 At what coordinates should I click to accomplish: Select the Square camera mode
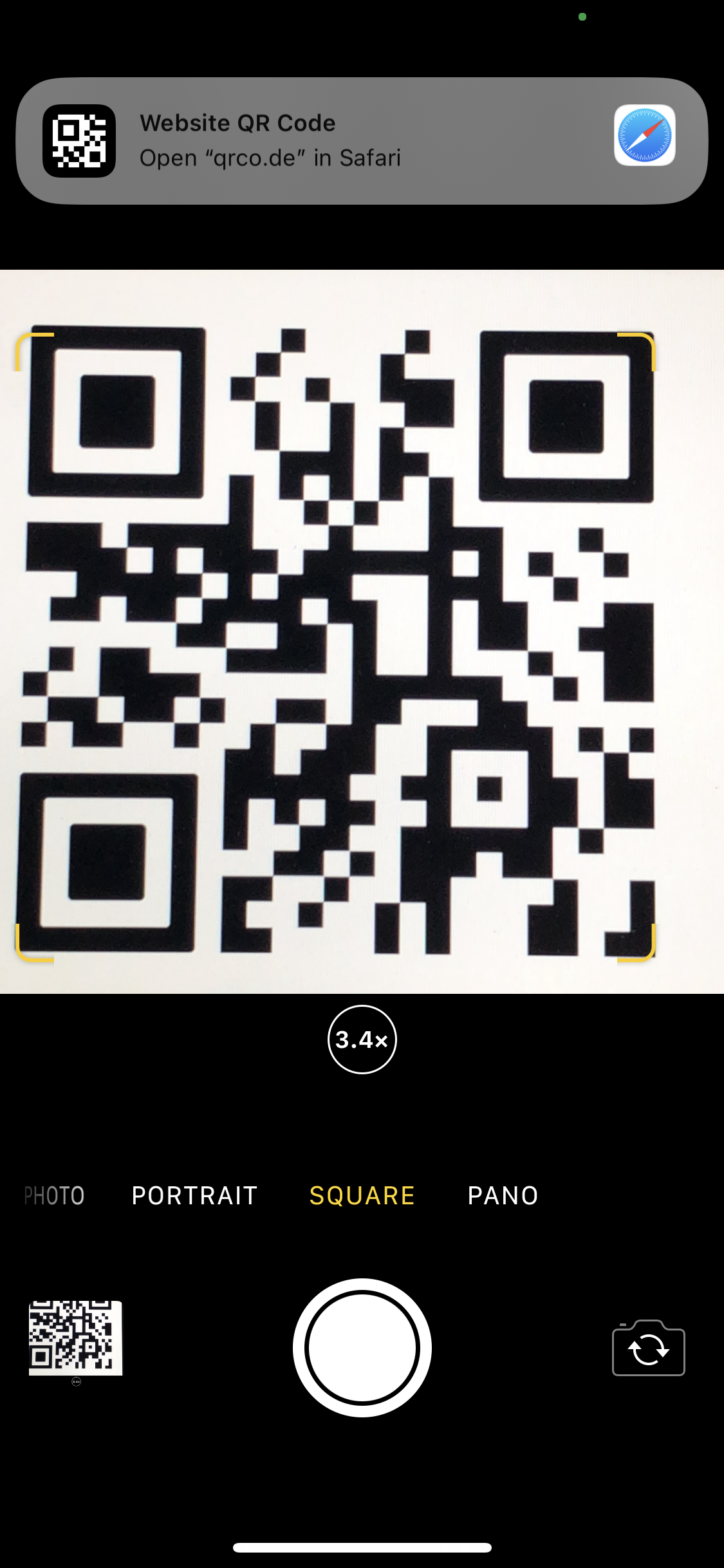(x=362, y=1195)
